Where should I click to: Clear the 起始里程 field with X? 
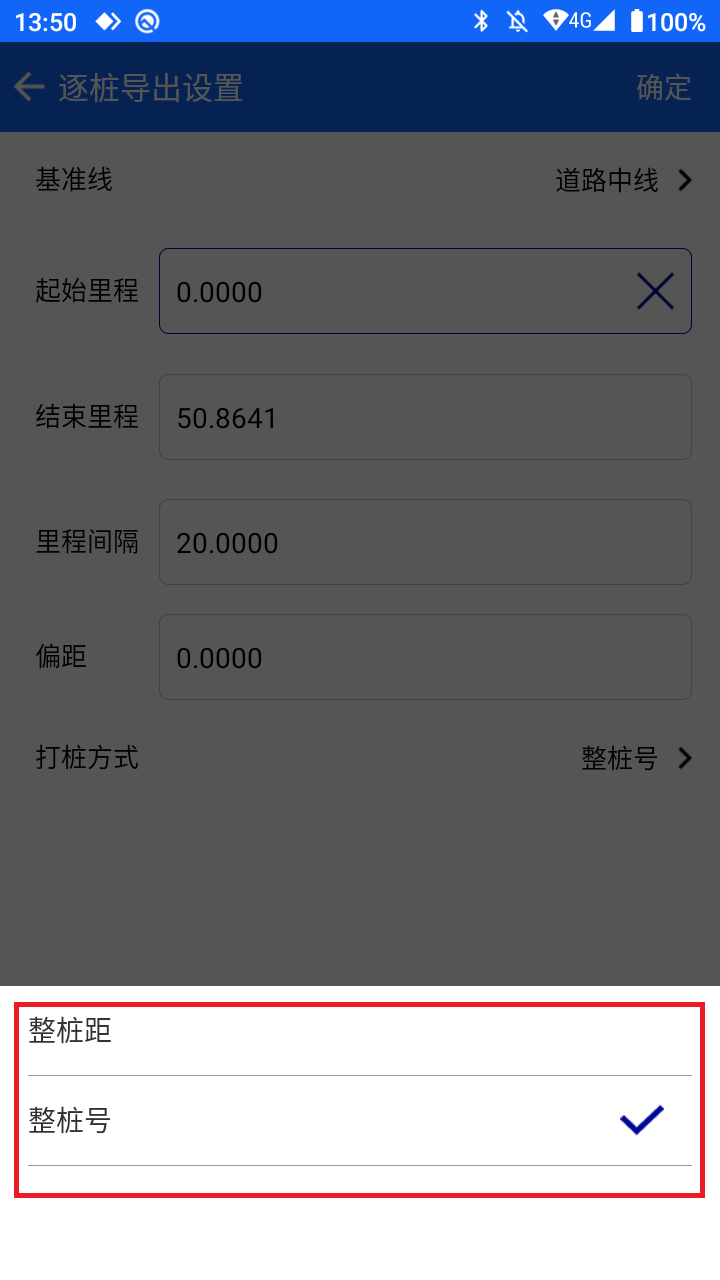pos(655,291)
